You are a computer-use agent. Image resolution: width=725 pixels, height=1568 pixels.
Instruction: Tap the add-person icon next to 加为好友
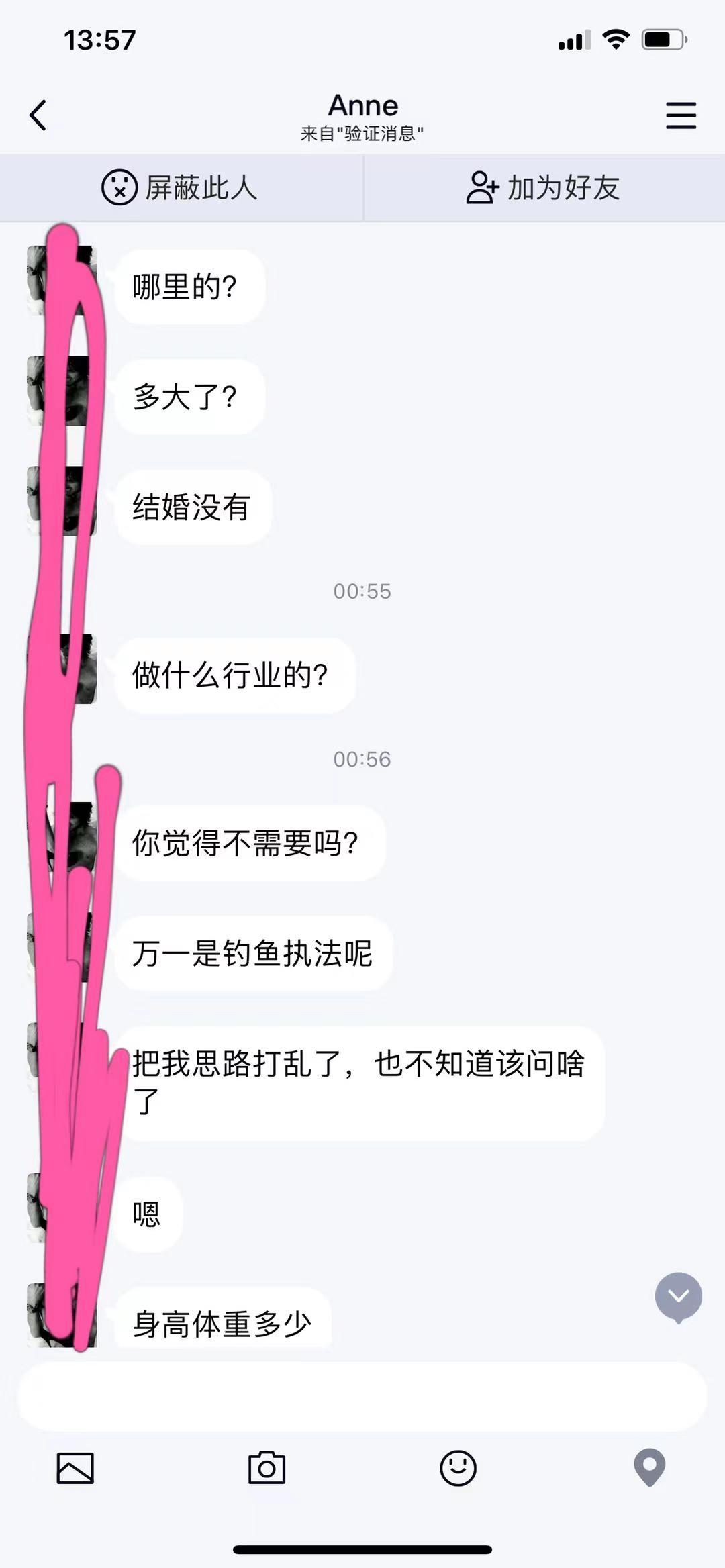[482, 189]
